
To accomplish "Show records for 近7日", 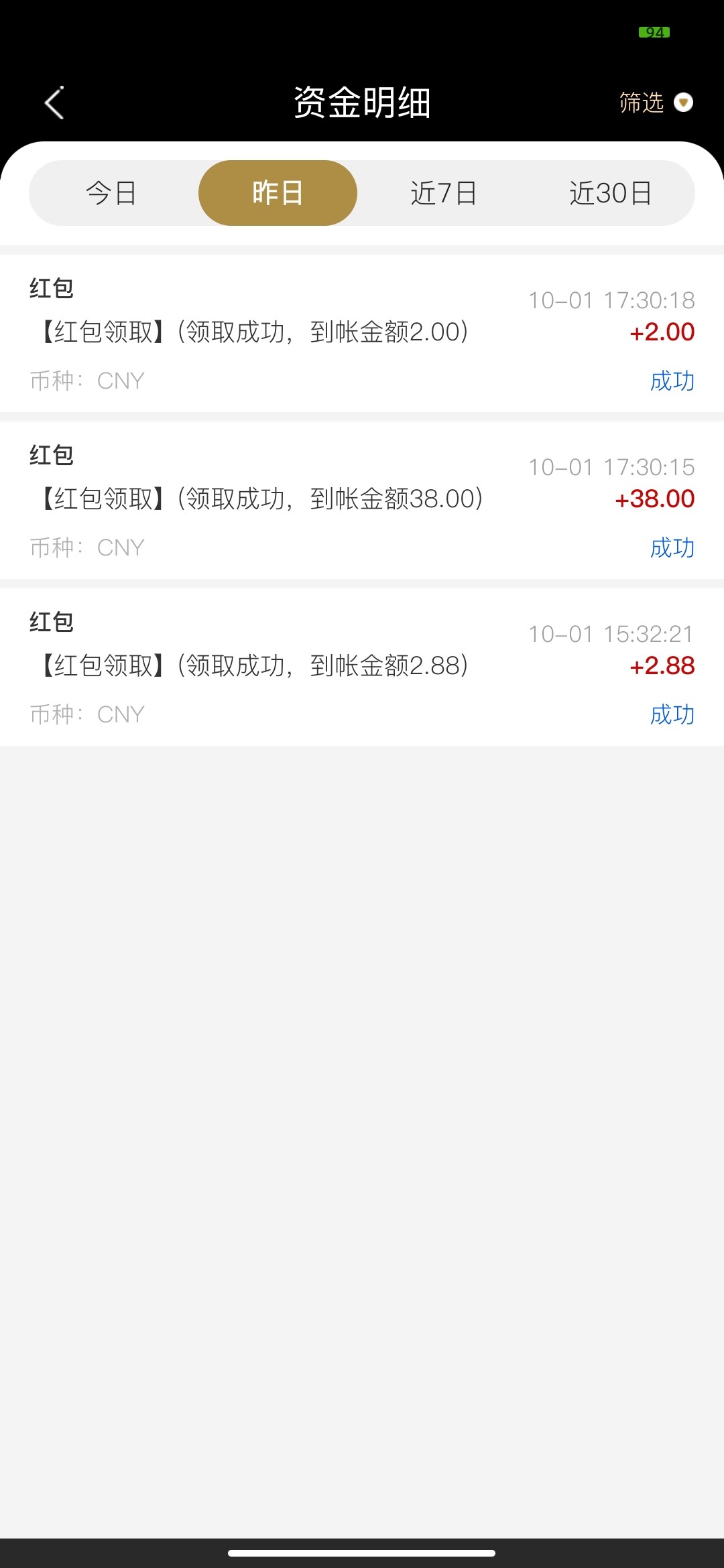I will 443,193.
